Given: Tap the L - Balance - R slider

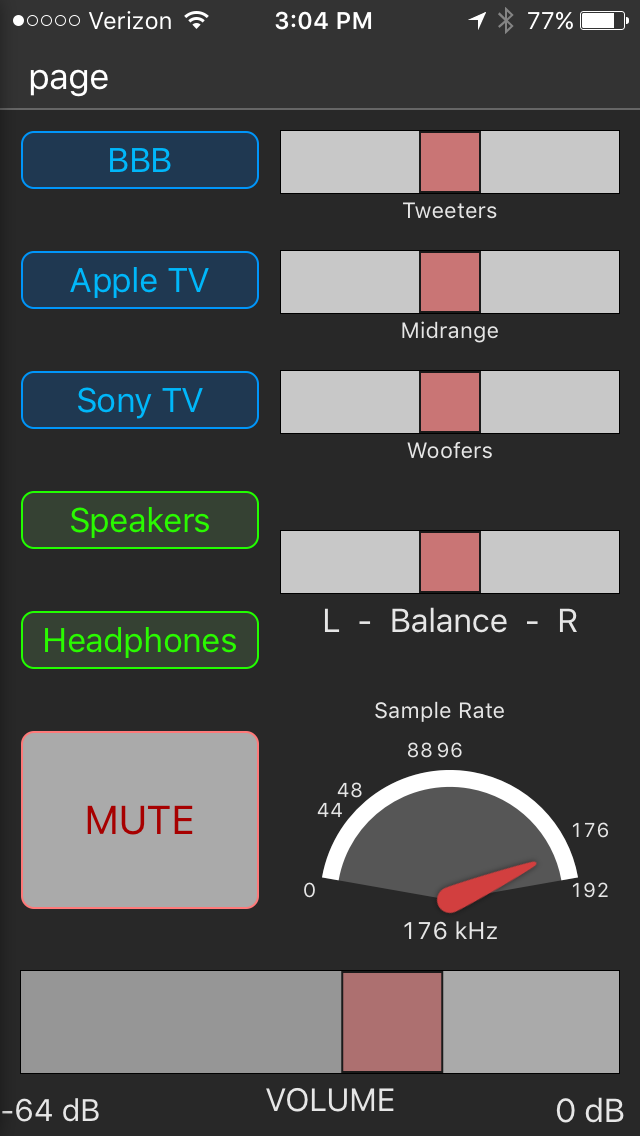Looking at the screenshot, I should 450,562.
